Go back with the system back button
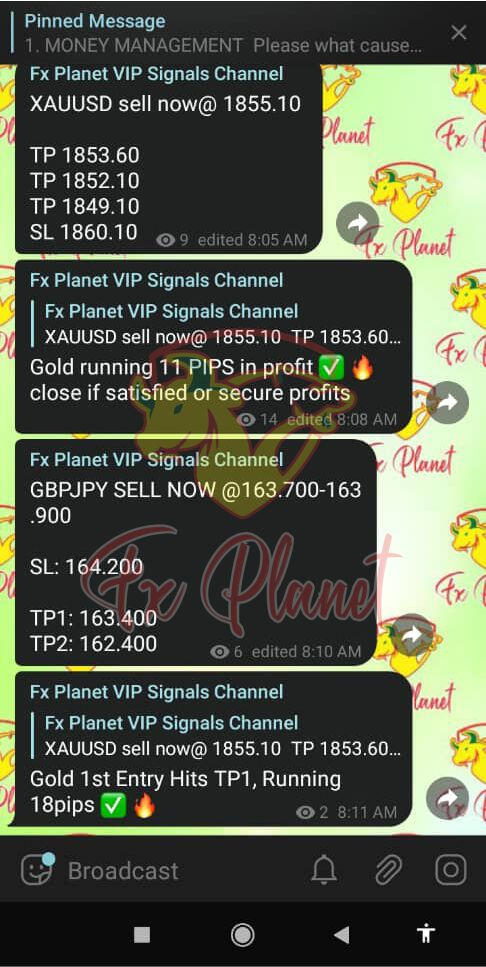 coord(341,936)
